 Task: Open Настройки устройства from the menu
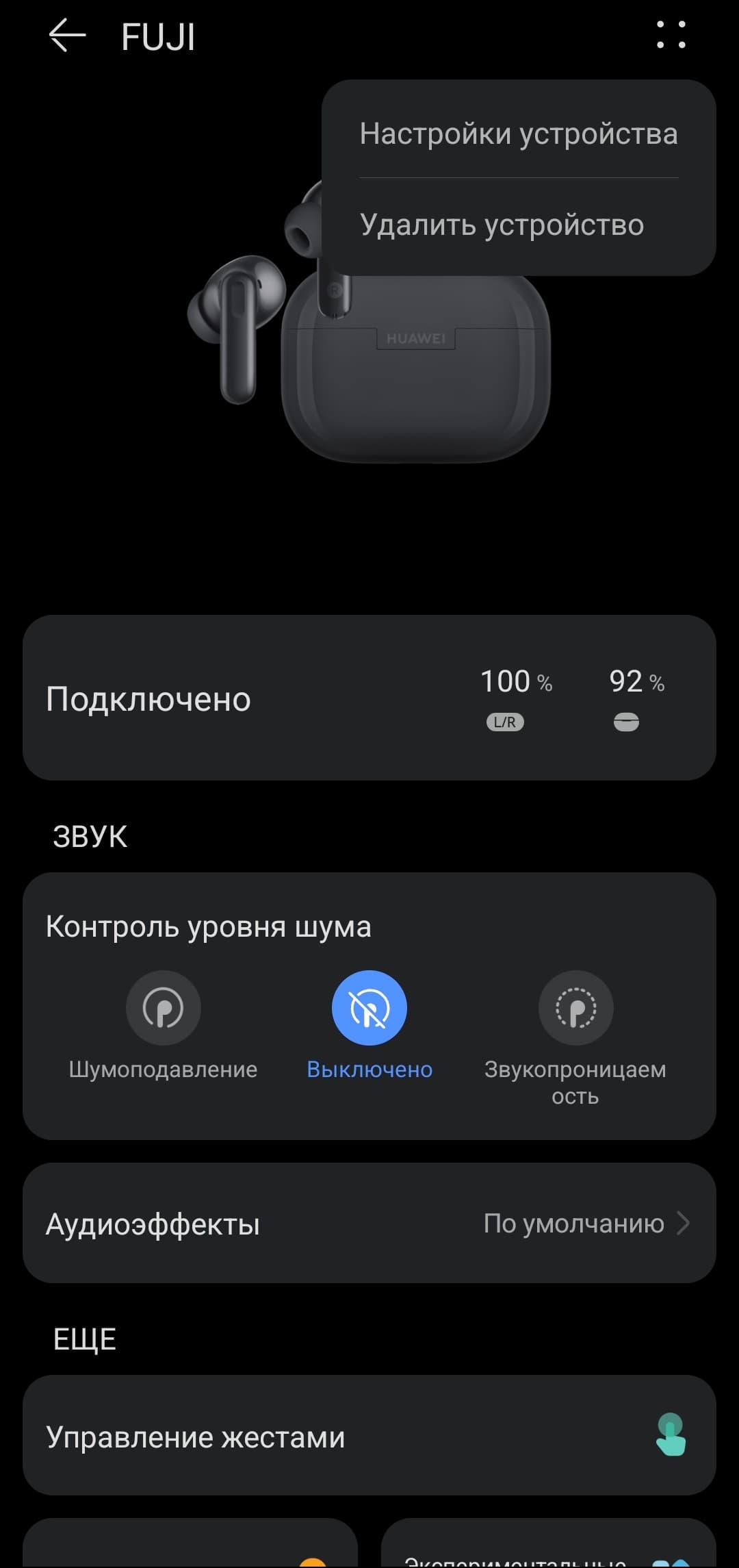click(x=518, y=134)
